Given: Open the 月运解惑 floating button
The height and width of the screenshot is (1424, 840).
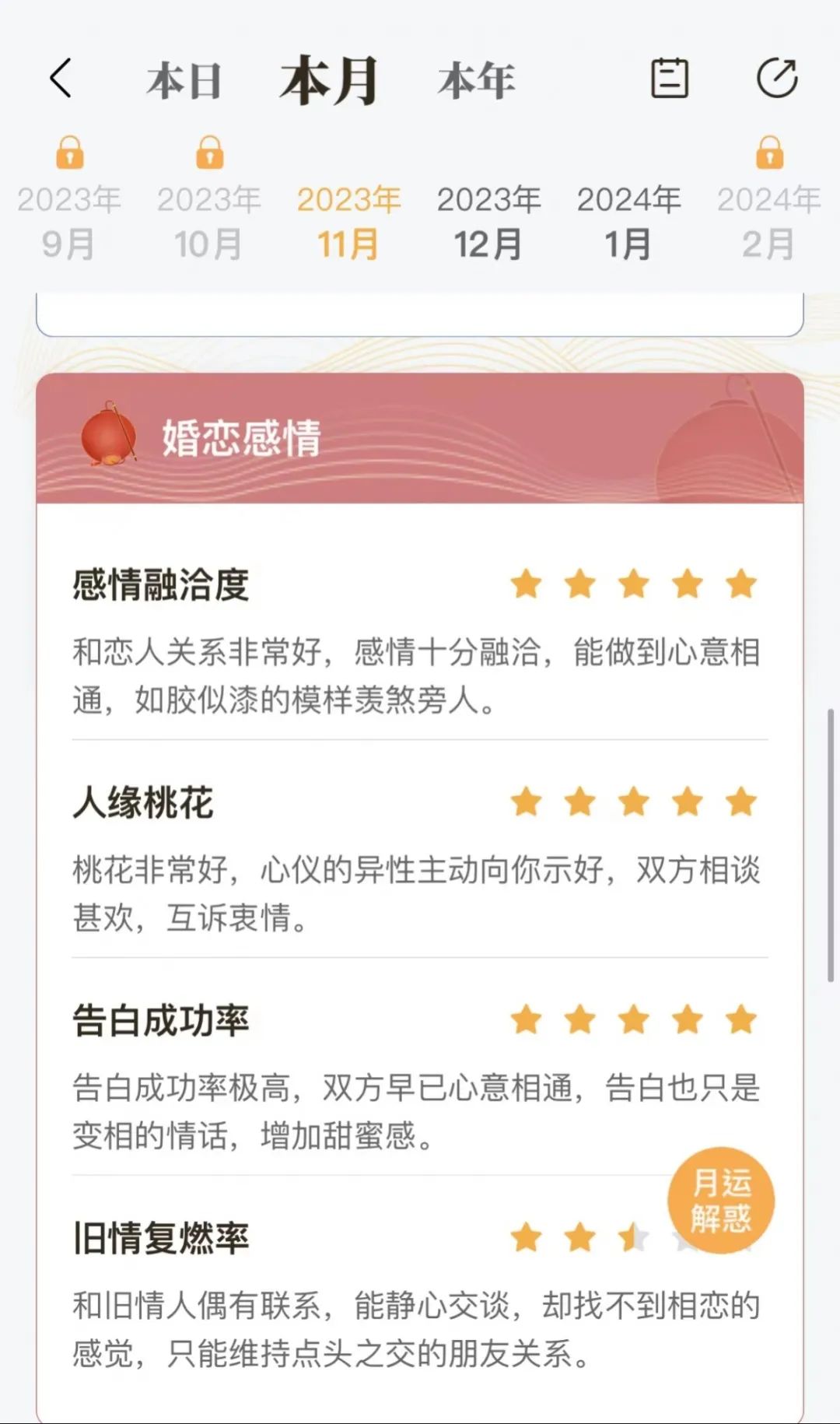Looking at the screenshot, I should (721, 1200).
